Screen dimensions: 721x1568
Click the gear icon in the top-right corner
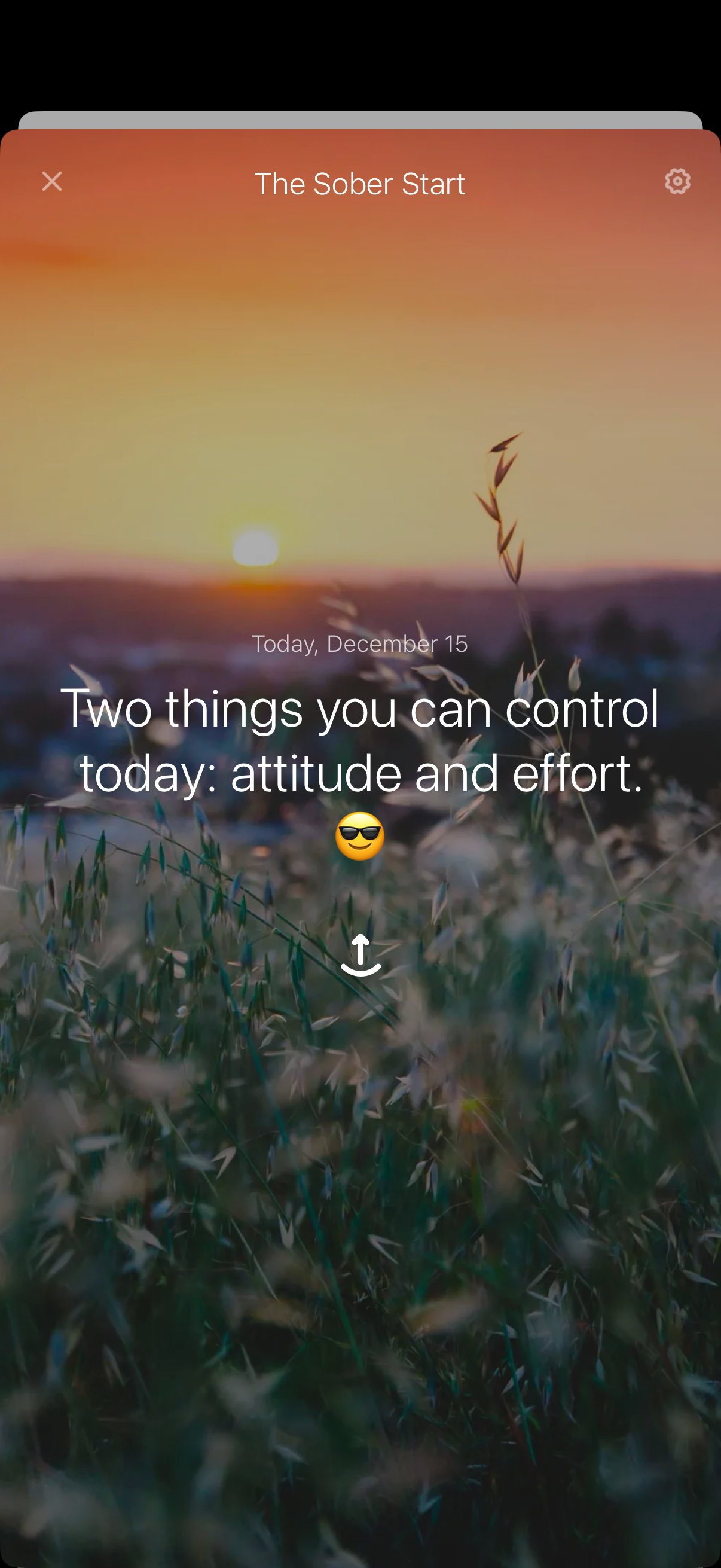pos(677,181)
